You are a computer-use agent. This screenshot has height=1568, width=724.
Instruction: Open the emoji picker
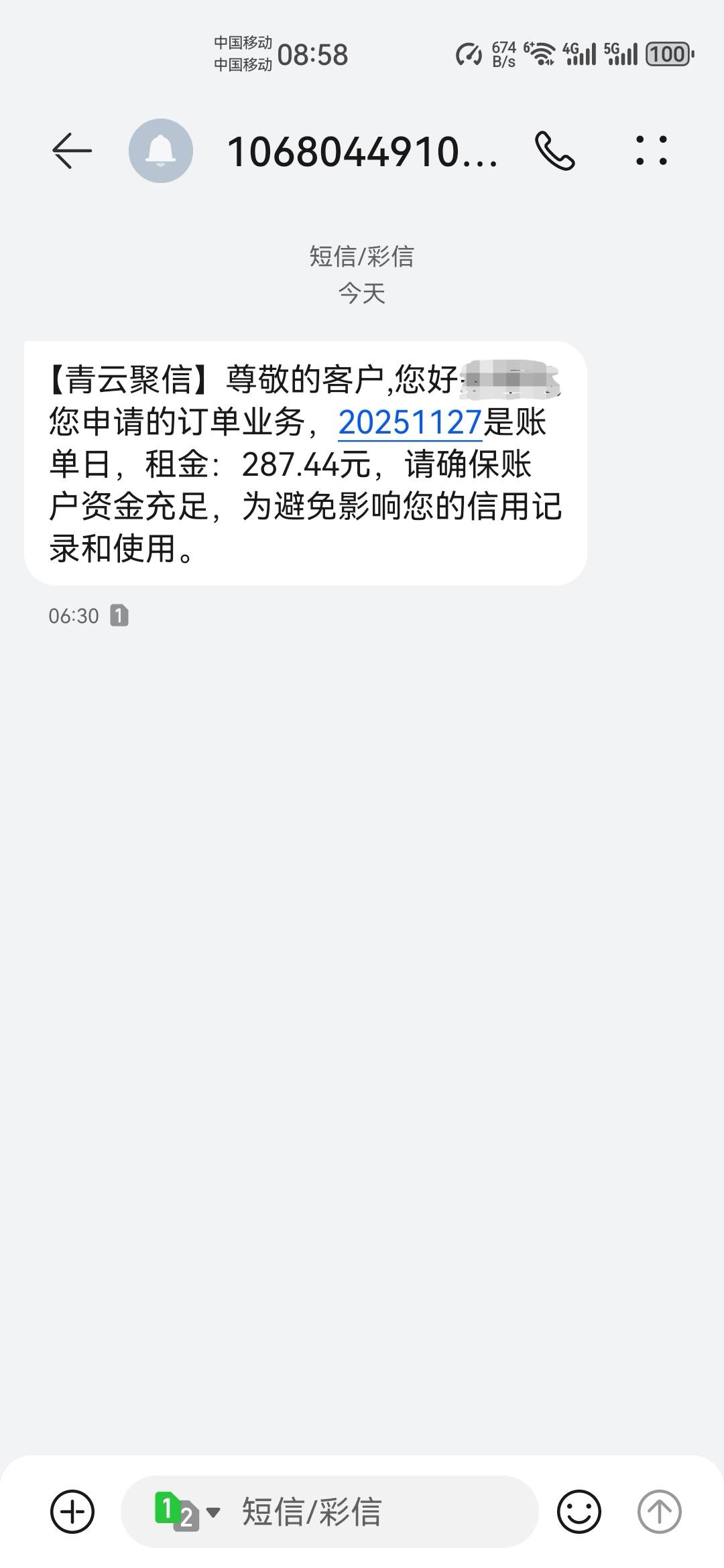pyautogui.click(x=579, y=1512)
